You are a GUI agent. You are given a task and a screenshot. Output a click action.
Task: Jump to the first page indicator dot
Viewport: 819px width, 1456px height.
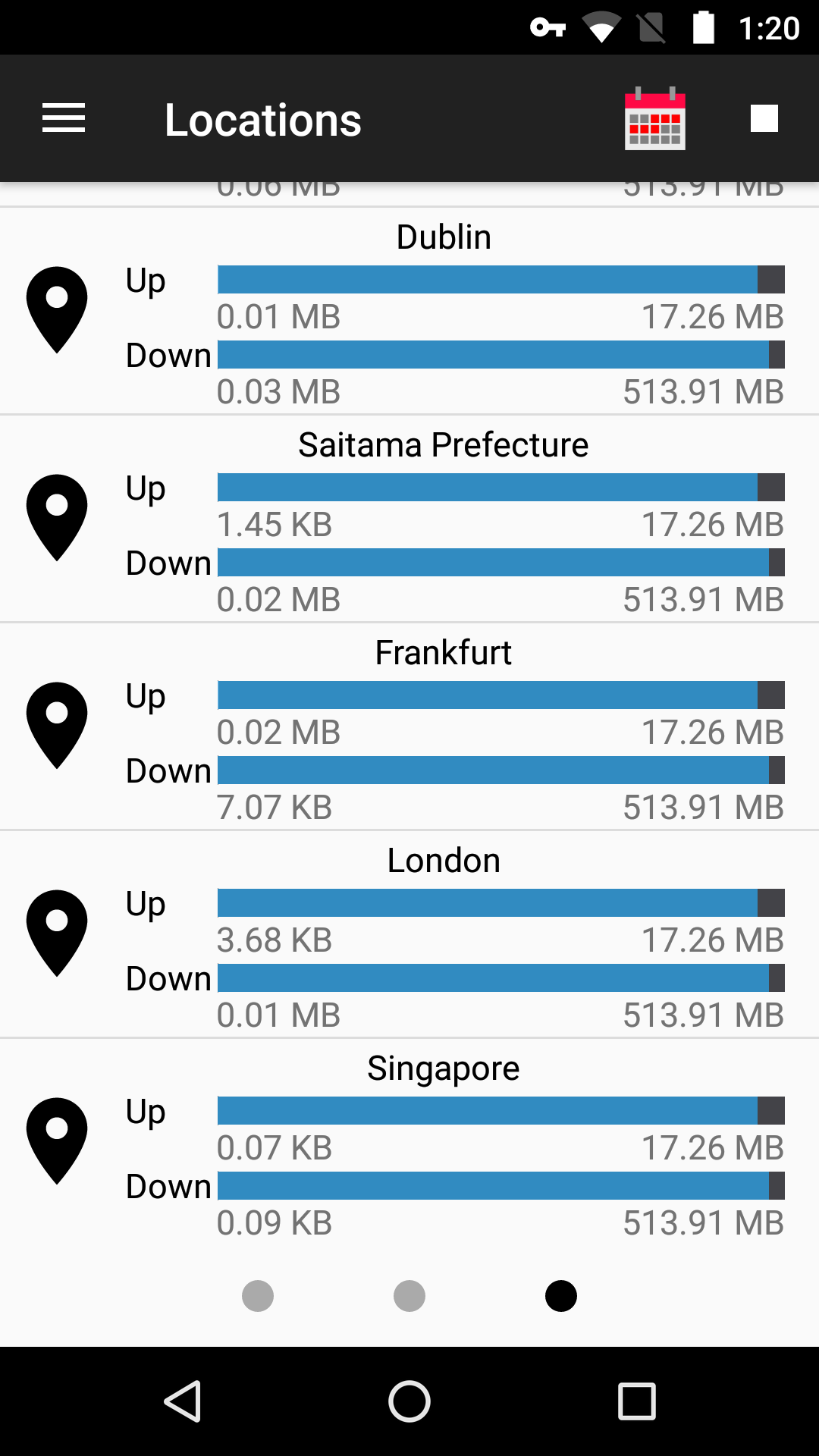point(258,1295)
